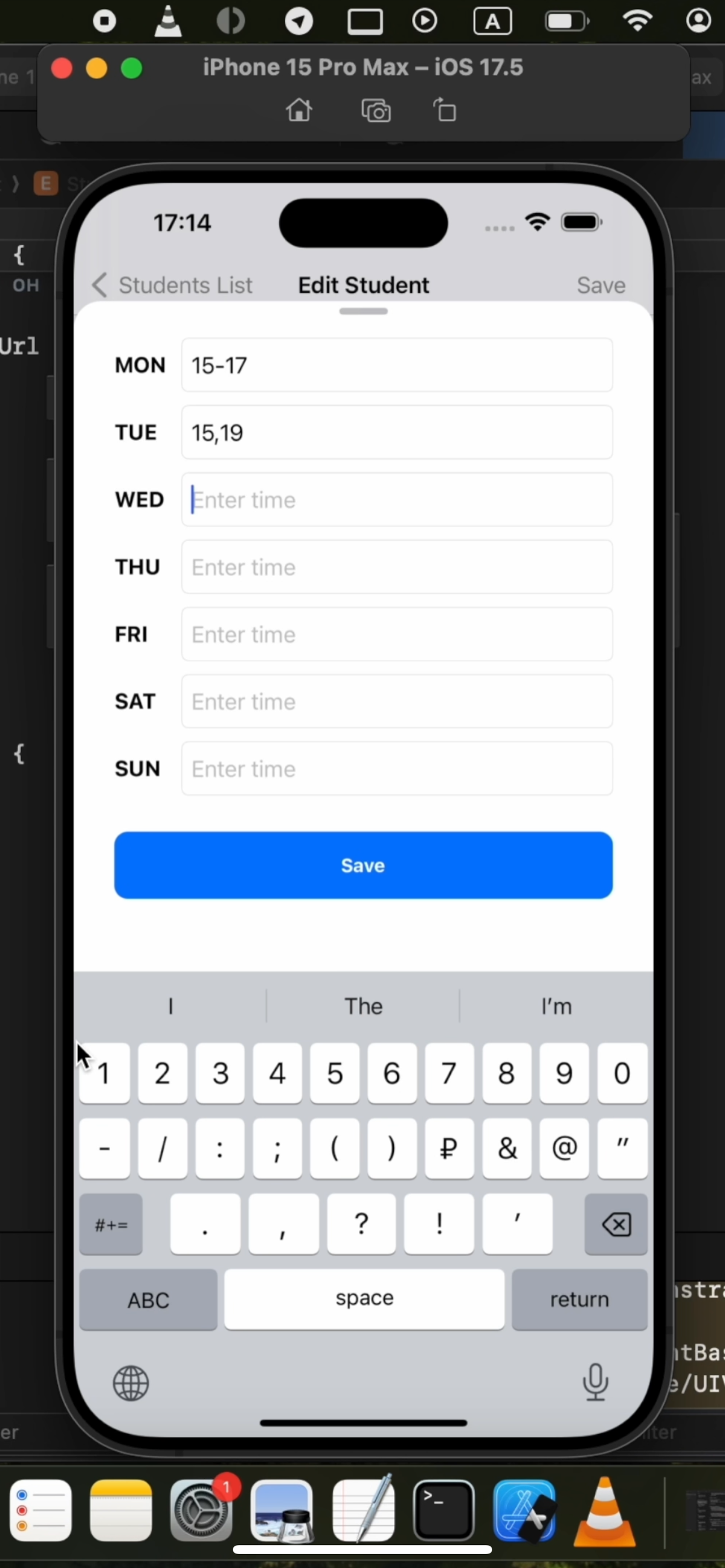Capture a screenshot with the camera icon

coord(375,110)
